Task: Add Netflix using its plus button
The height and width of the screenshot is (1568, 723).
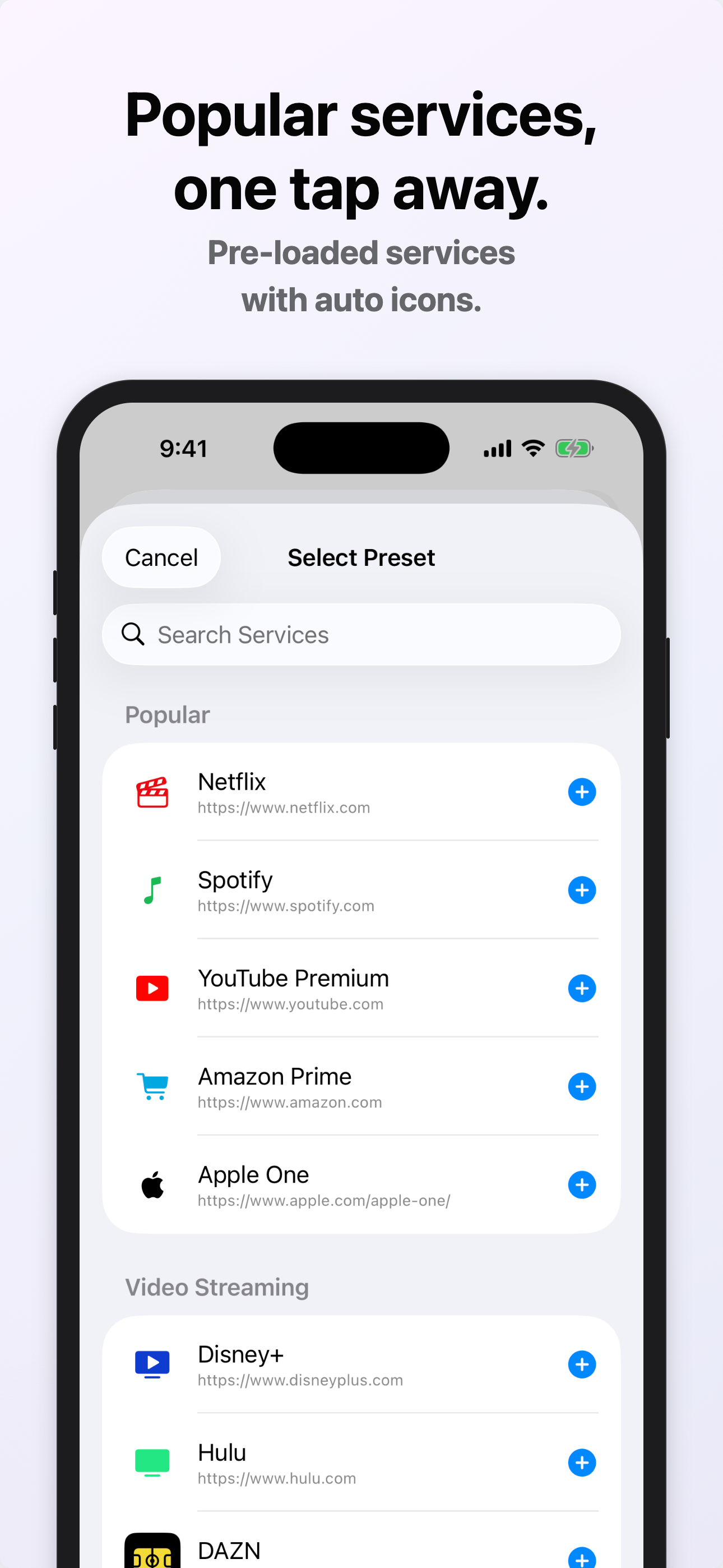Action: (x=582, y=792)
